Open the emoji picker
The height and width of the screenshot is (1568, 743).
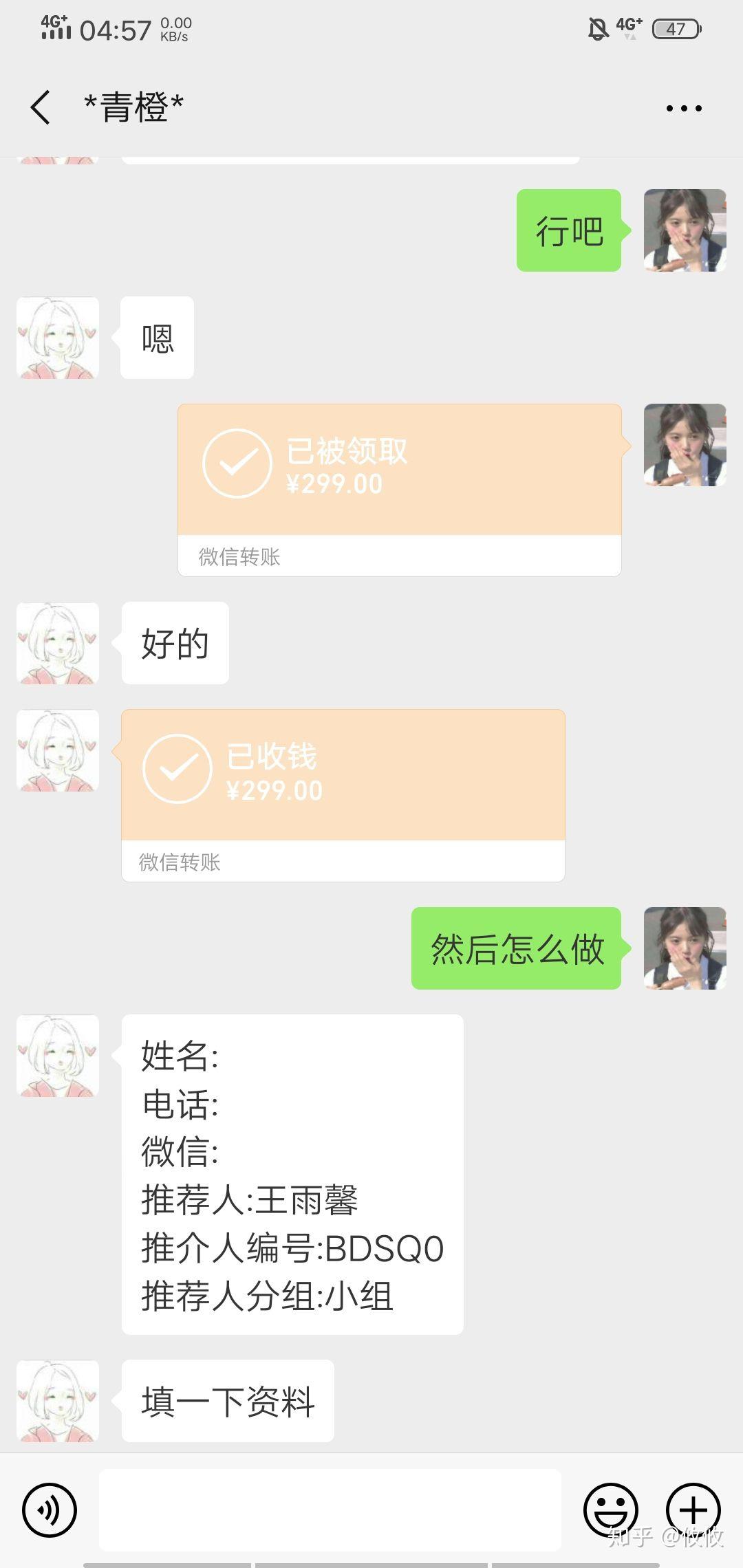coord(610,1510)
